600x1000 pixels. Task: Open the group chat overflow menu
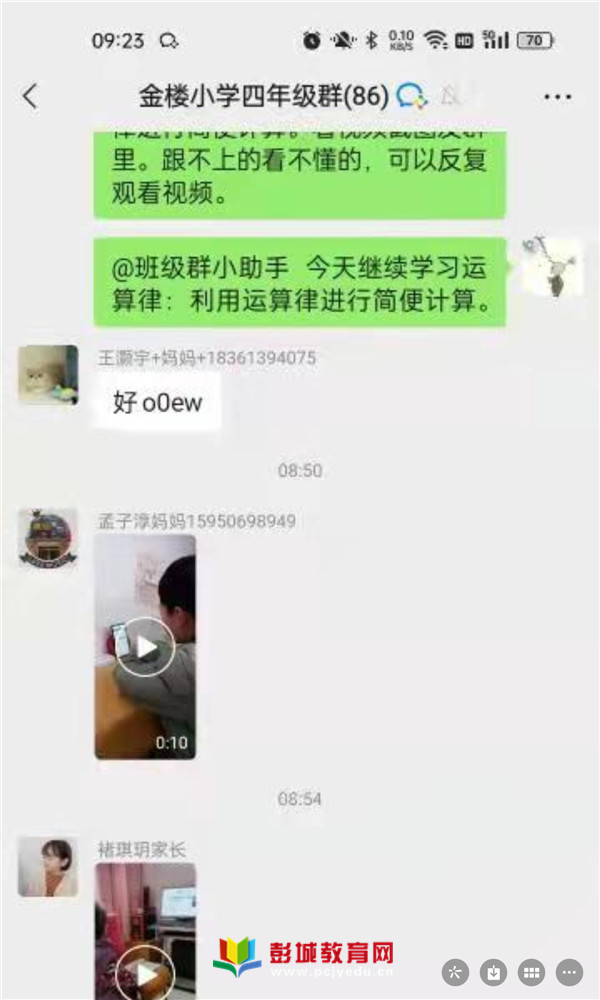[x=557, y=97]
